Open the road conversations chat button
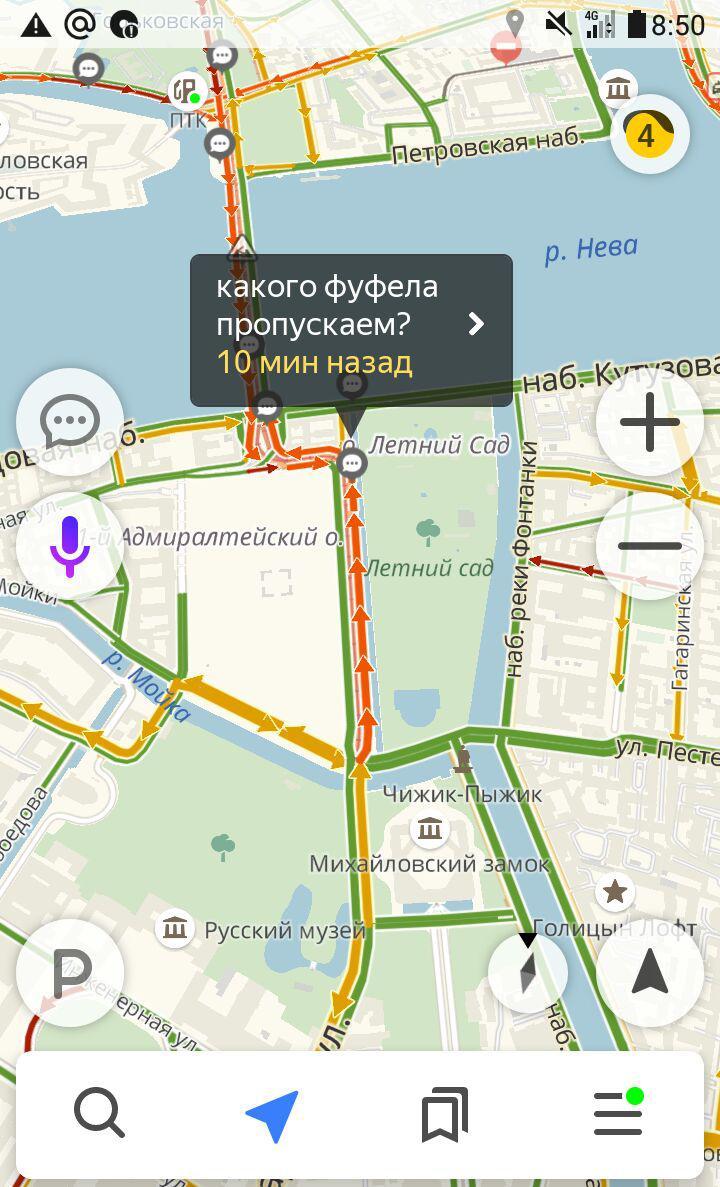The image size is (720, 1187). tap(69, 421)
